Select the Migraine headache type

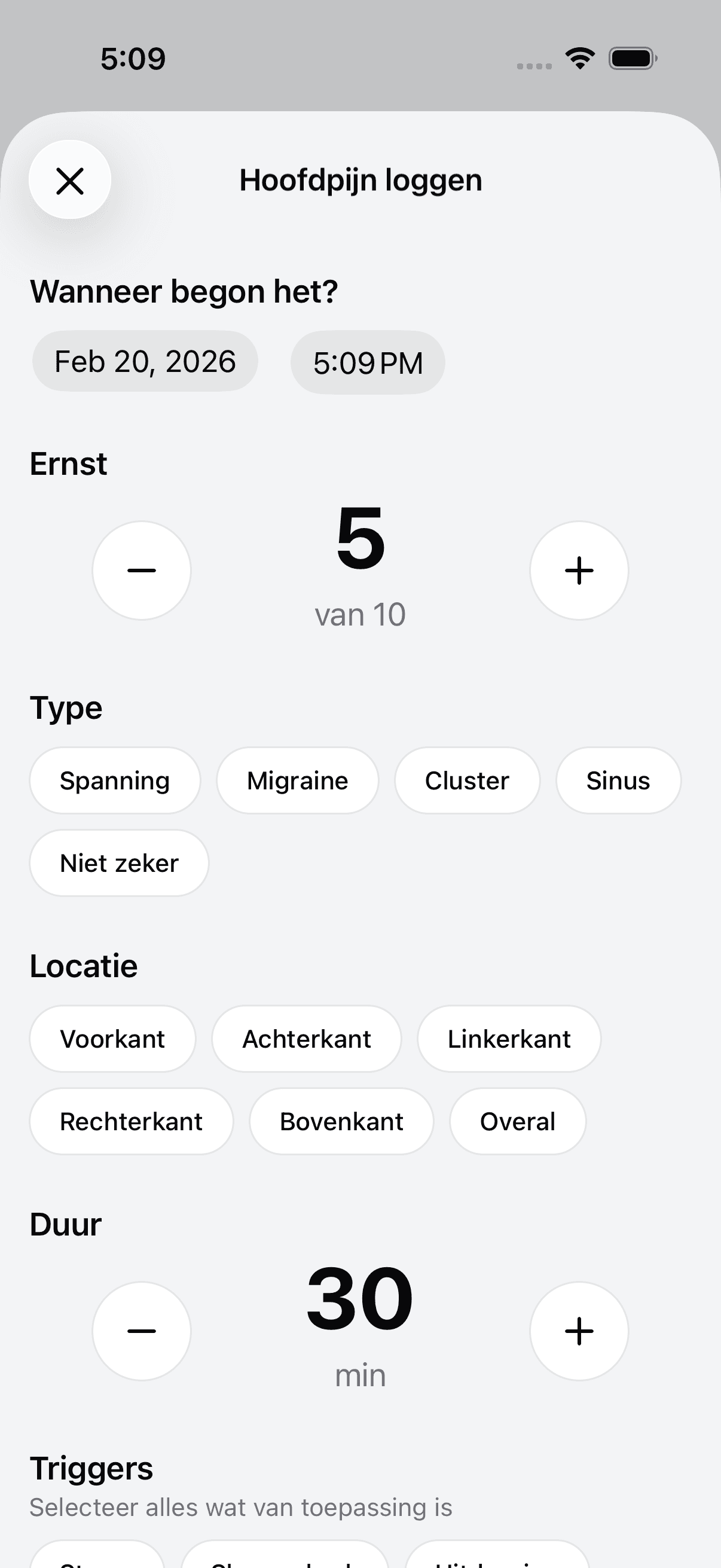[297, 780]
